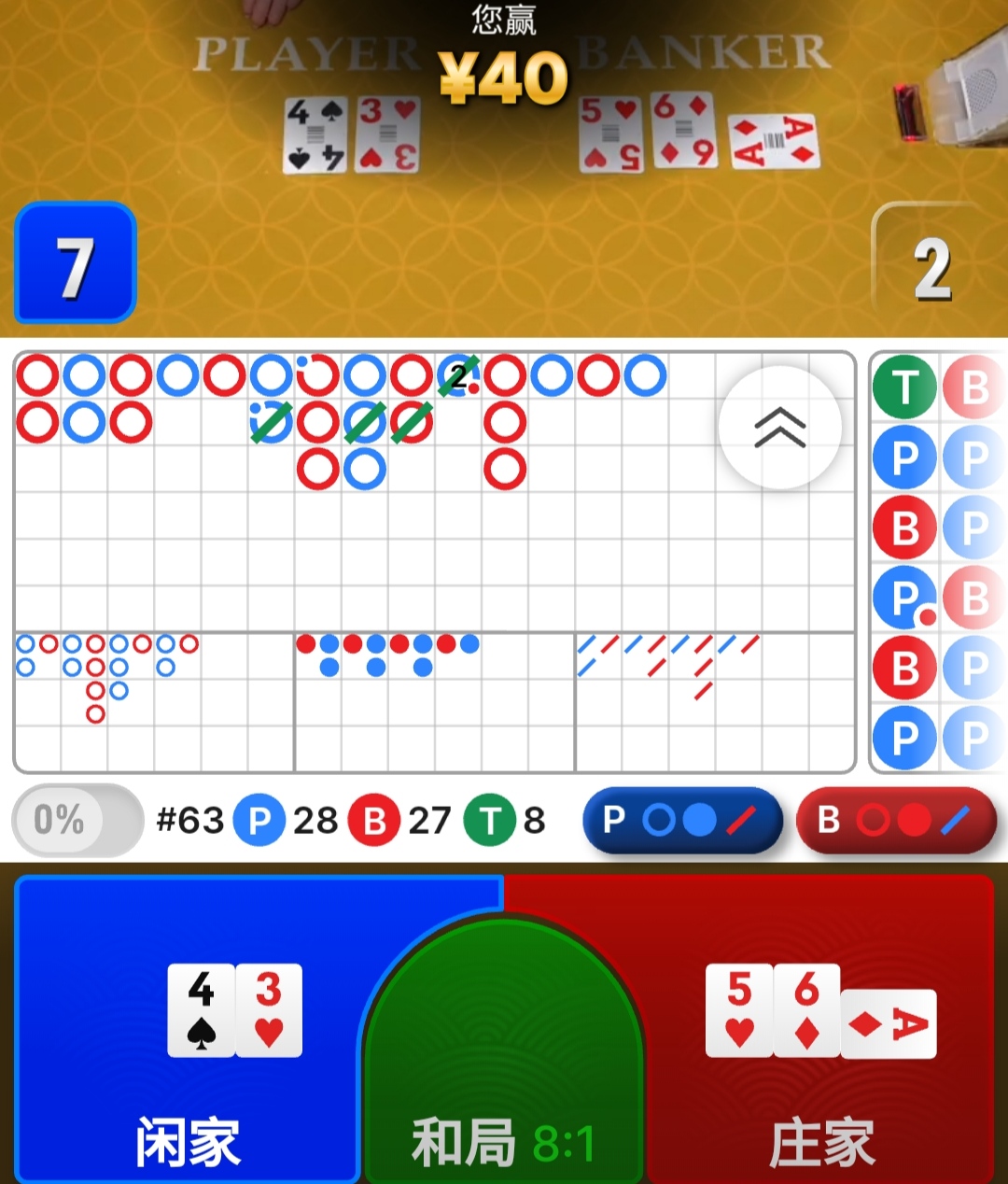This screenshot has width=1008, height=1184.
Task: Collapse the roadmap with the double chevron
Action: pos(780,428)
